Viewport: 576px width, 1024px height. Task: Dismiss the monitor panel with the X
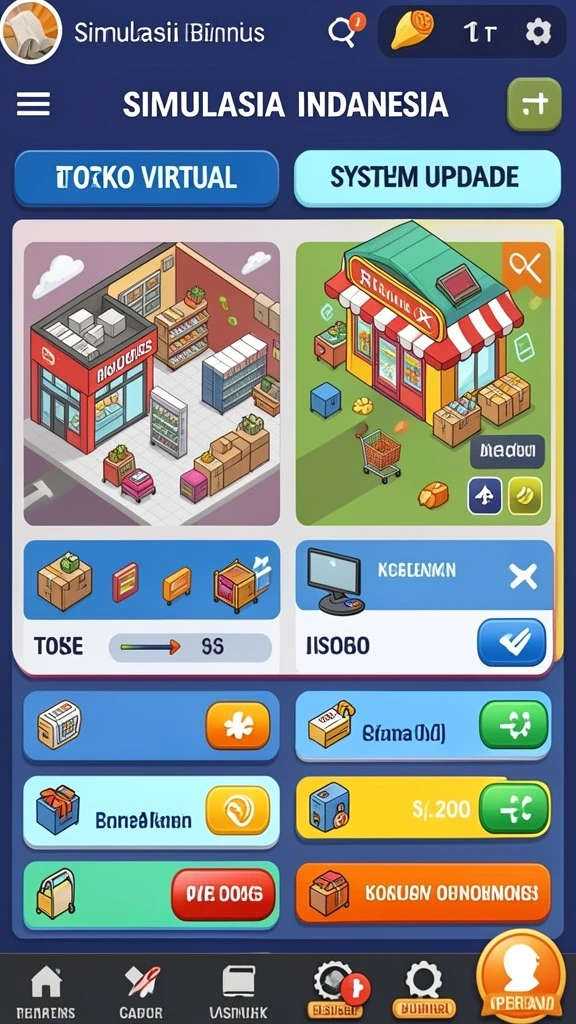[x=523, y=577]
